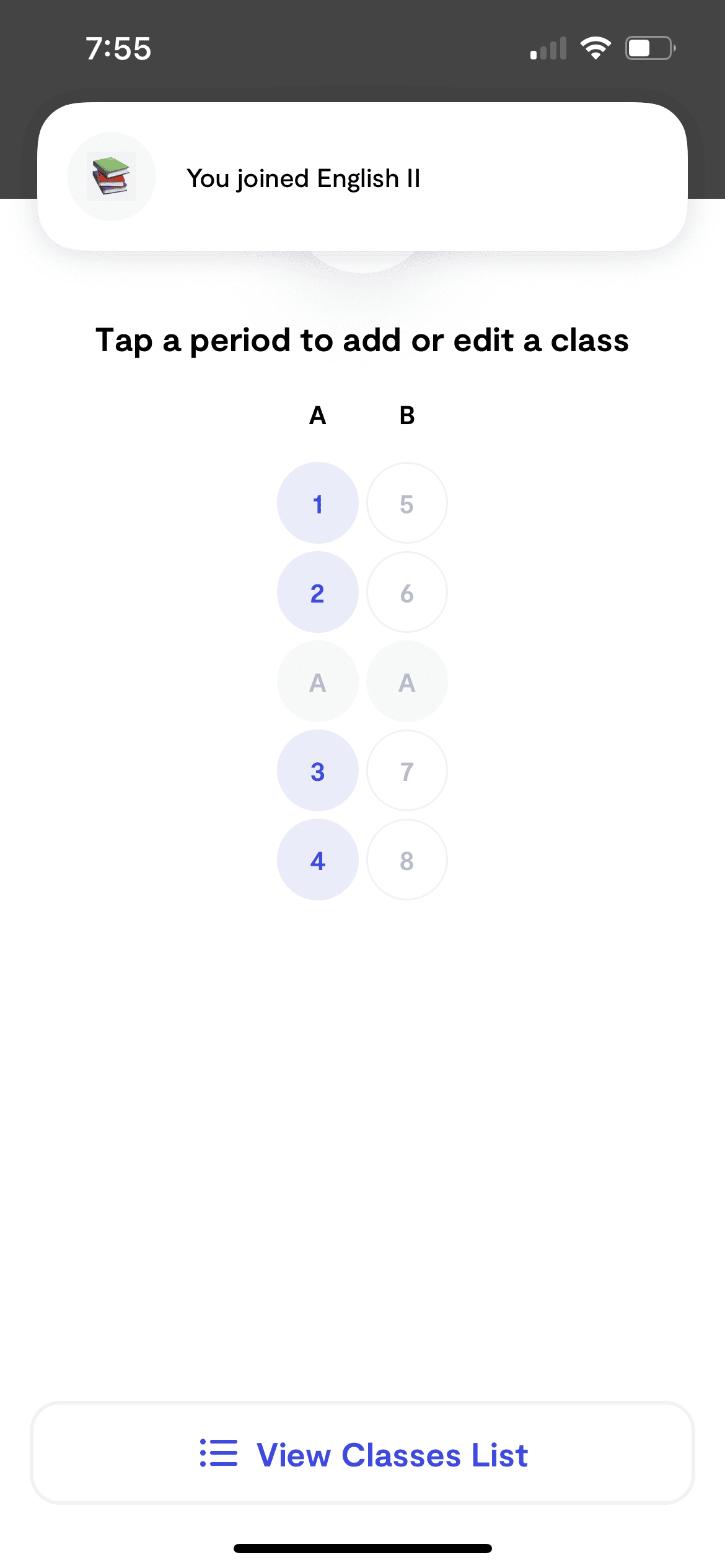Screen dimensions: 725x1568
Task: Open View Classes List
Action: (362, 1454)
